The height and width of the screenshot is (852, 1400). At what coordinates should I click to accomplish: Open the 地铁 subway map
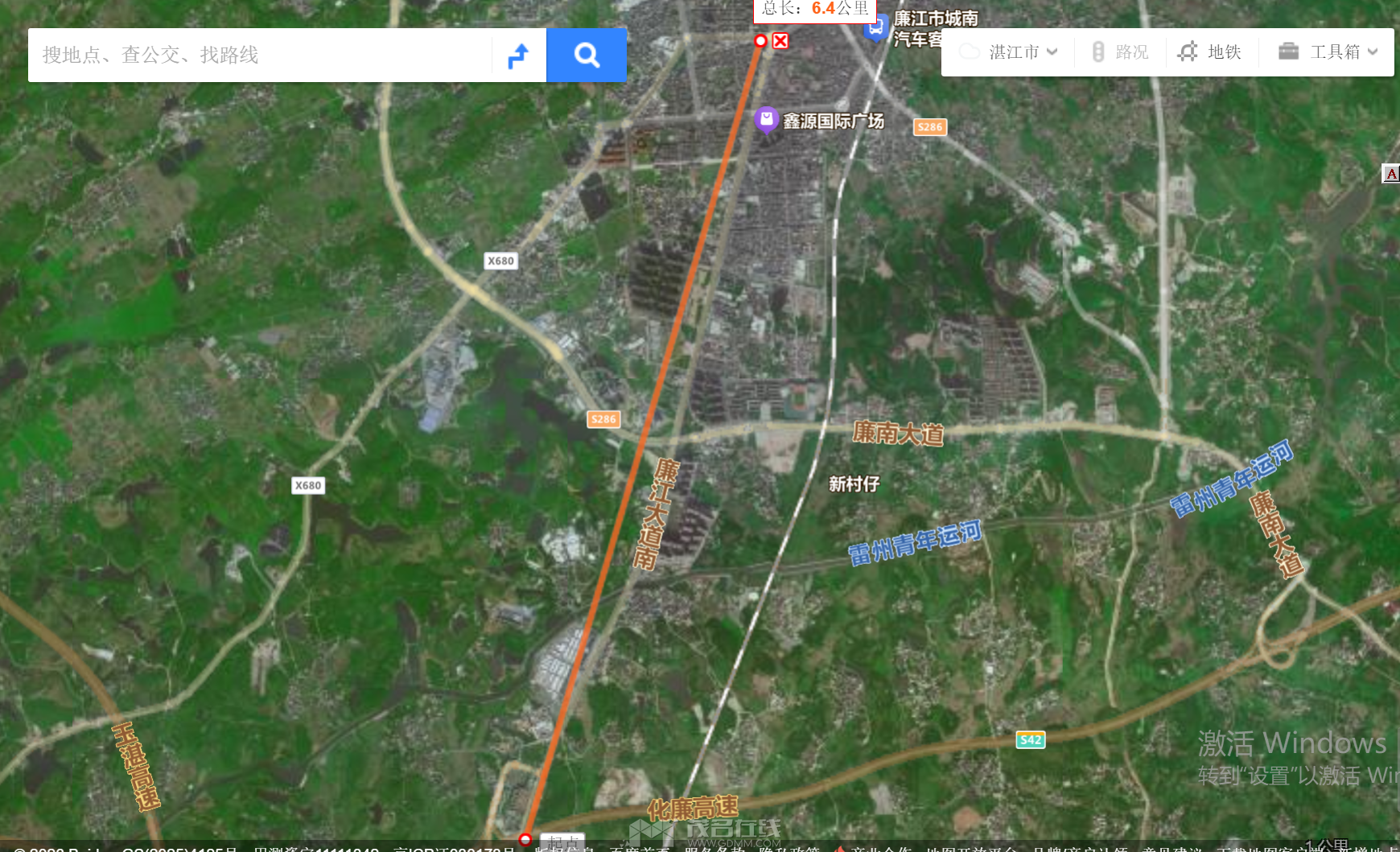[1209, 52]
